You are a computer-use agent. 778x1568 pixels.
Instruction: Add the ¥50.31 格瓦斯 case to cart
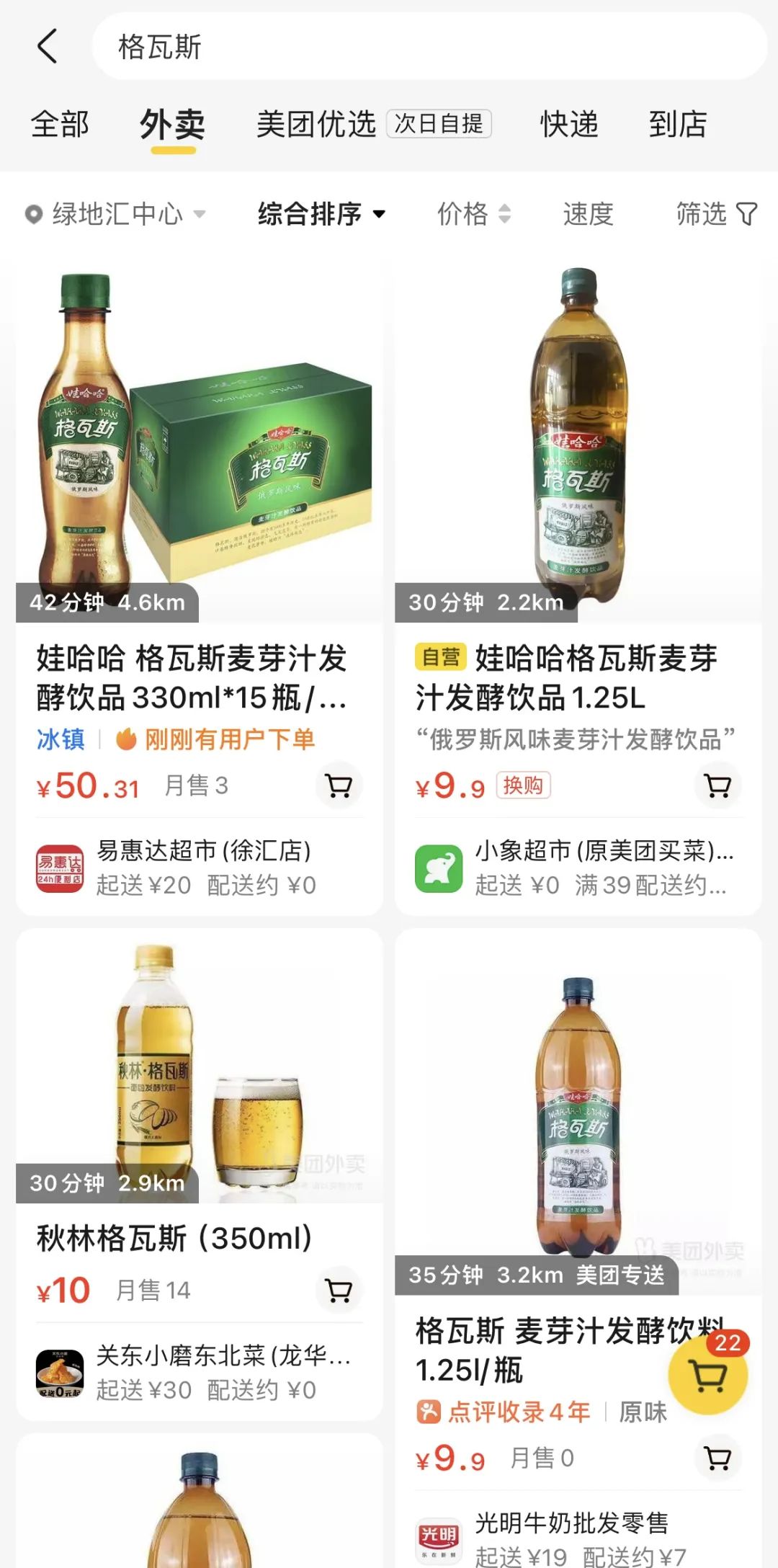point(339,785)
